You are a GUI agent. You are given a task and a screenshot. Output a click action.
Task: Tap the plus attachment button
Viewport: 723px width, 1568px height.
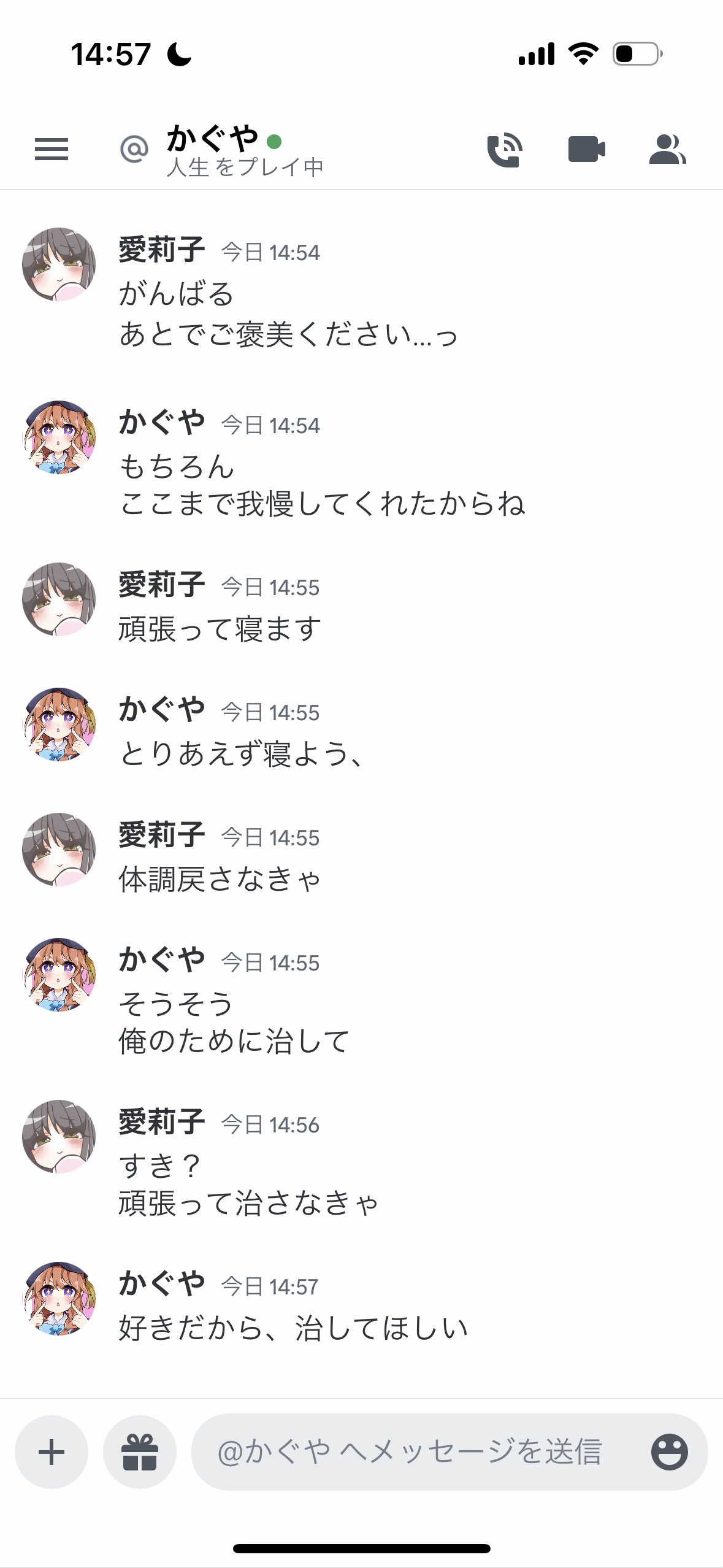click(52, 1451)
